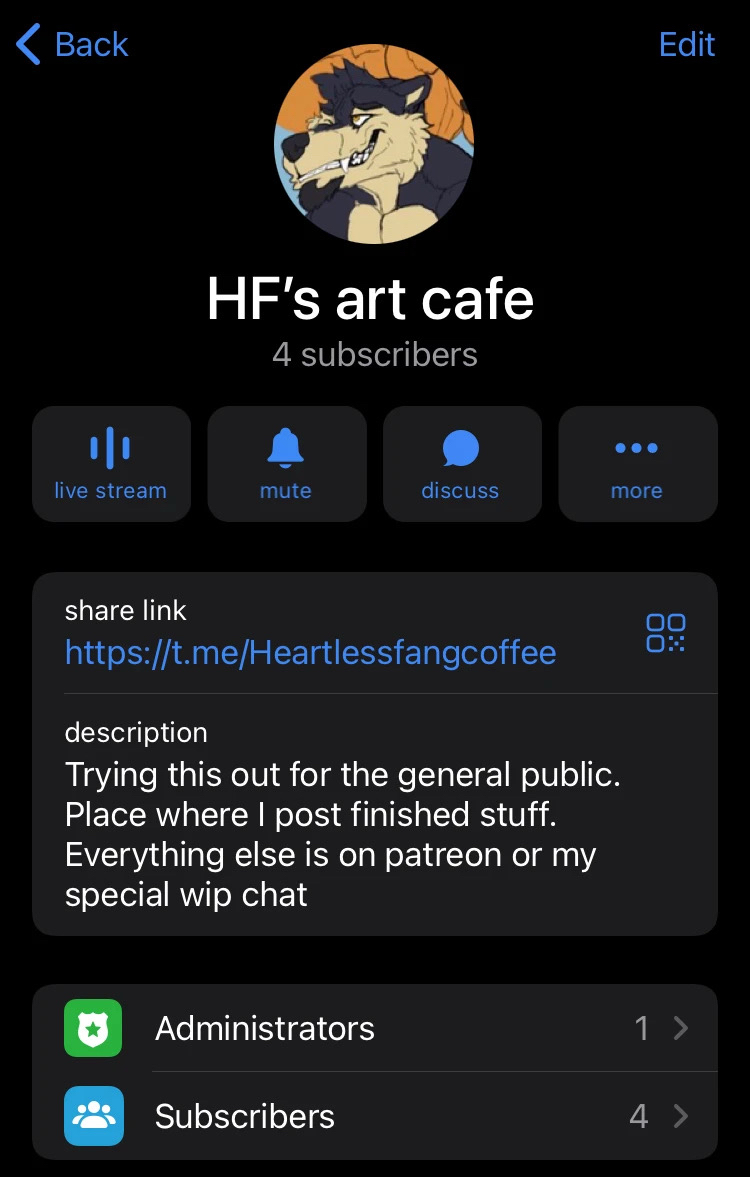750x1177 pixels.
Task: Start a live stream
Action: point(111,464)
